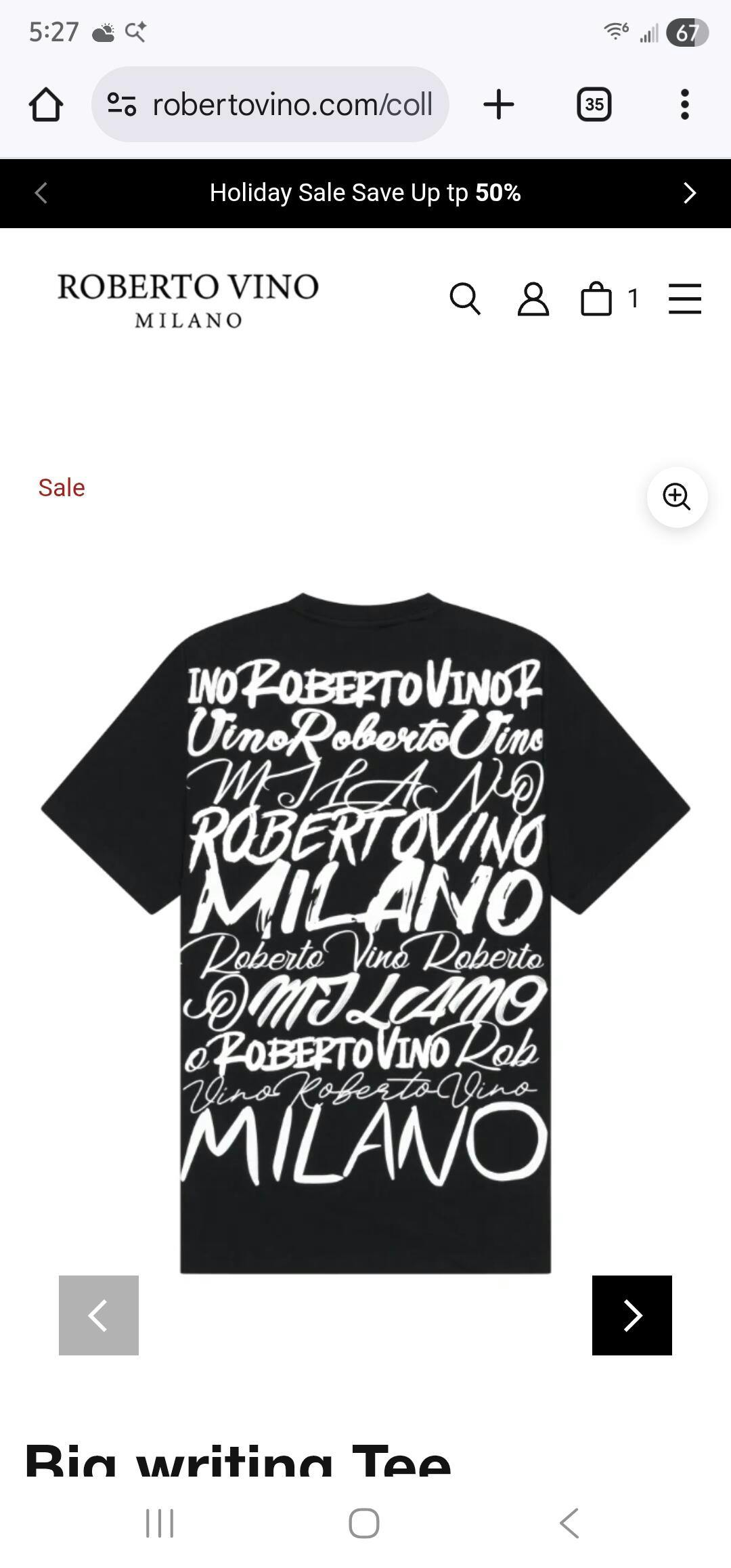Zoom into the product image
The height and width of the screenshot is (1568, 731).
pyautogui.click(x=677, y=497)
